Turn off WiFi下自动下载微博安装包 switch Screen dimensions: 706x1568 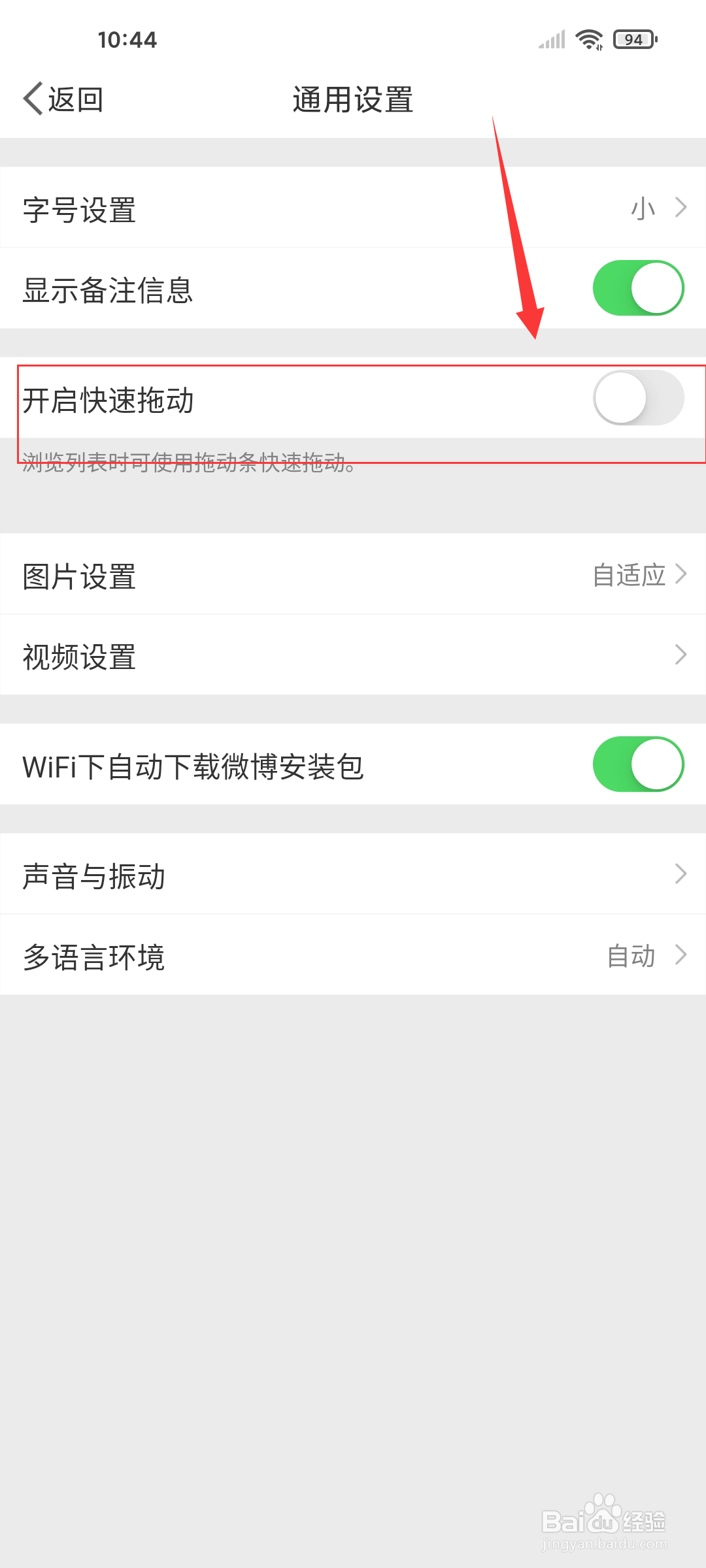click(x=637, y=763)
